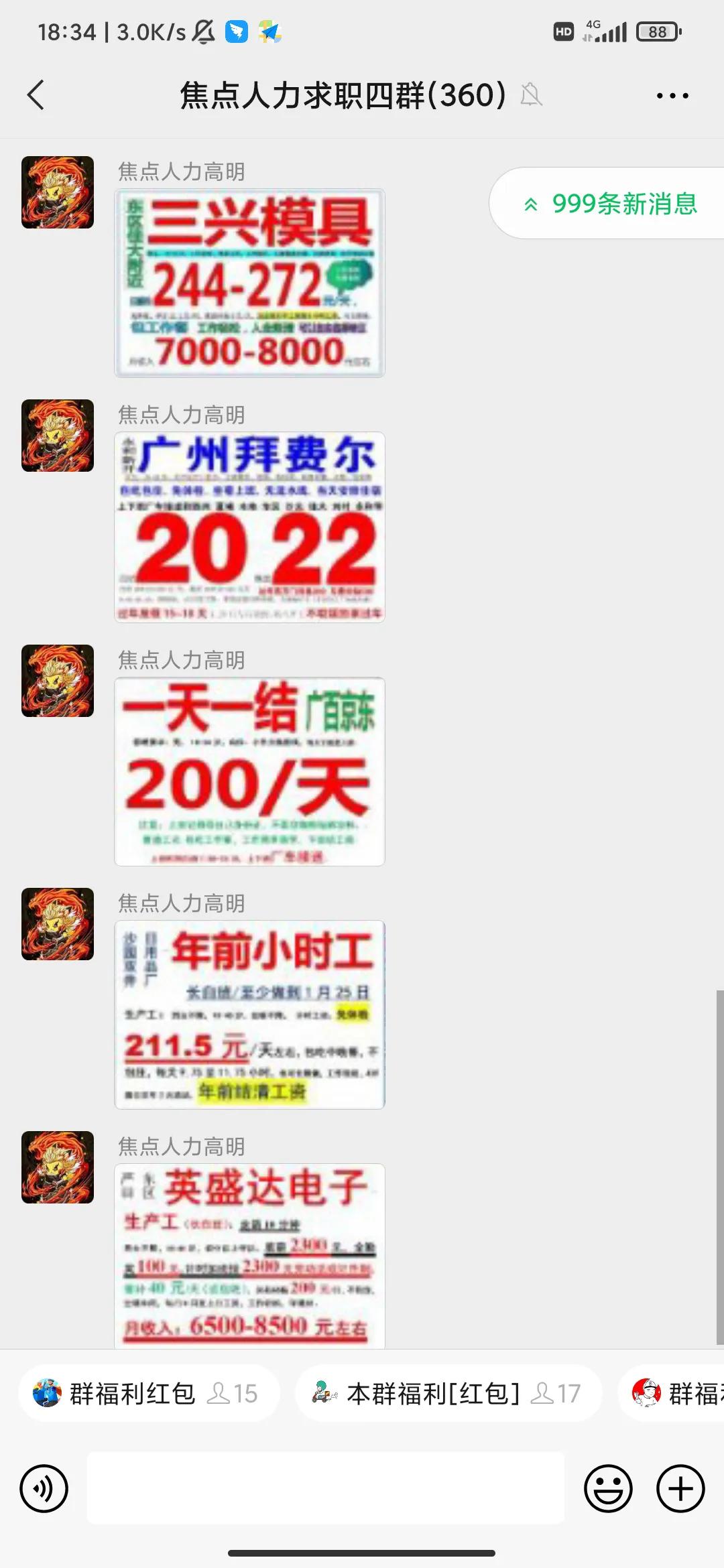View the 英盛达电子 job image

click(x=249, y=1256)
